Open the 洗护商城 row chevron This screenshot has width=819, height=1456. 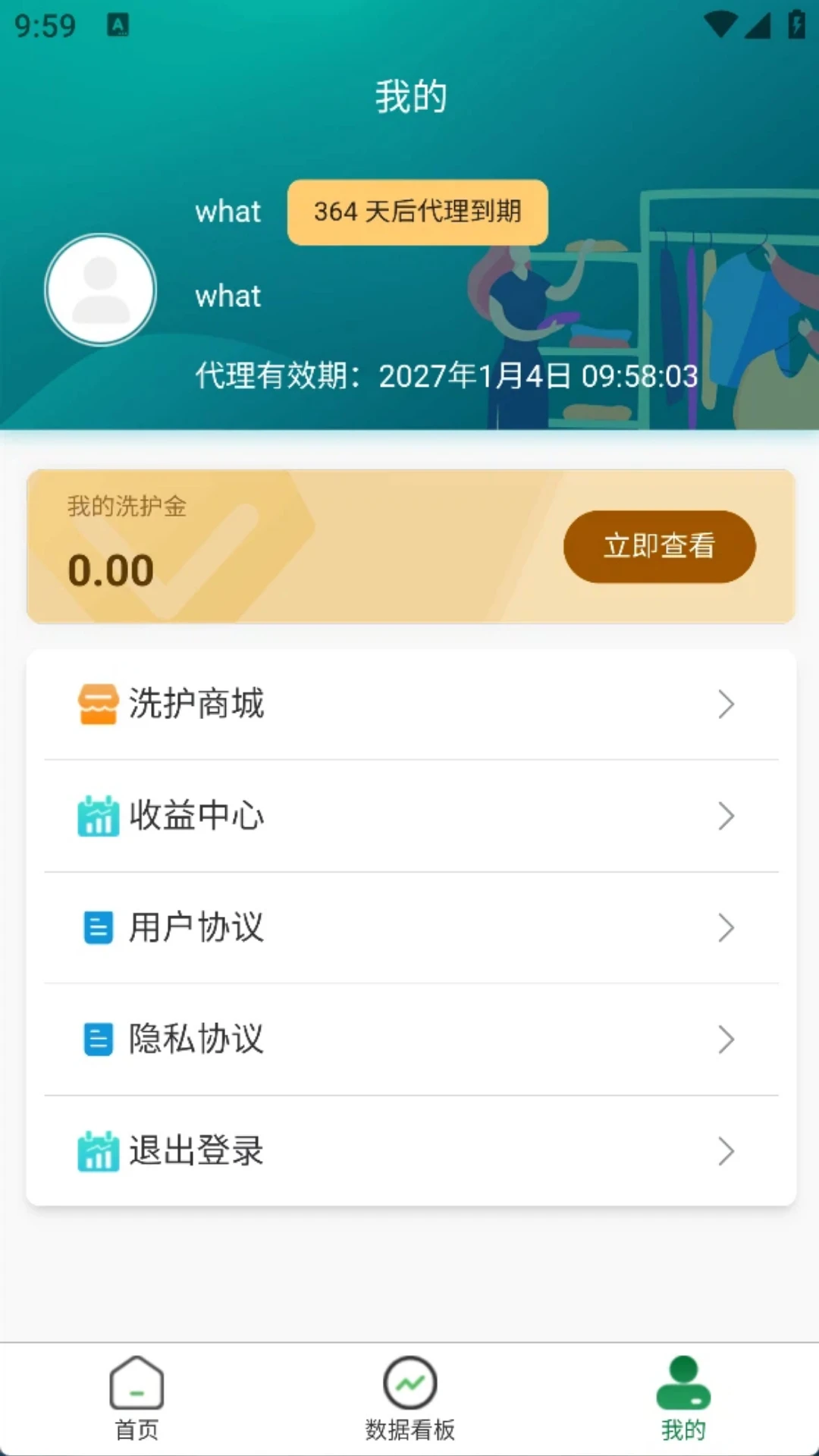(726, 703)
